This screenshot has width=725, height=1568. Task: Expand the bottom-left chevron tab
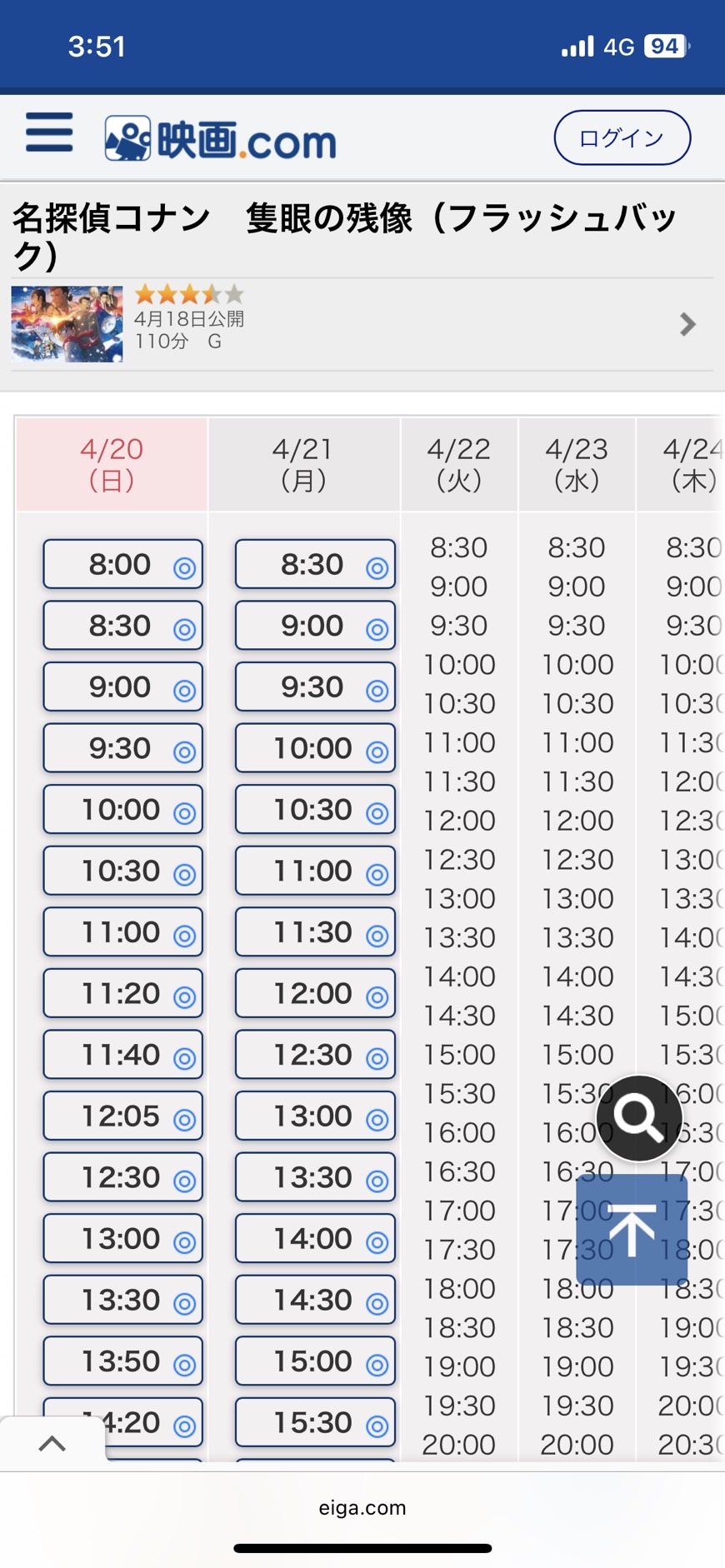click(x=52, y=1443)
